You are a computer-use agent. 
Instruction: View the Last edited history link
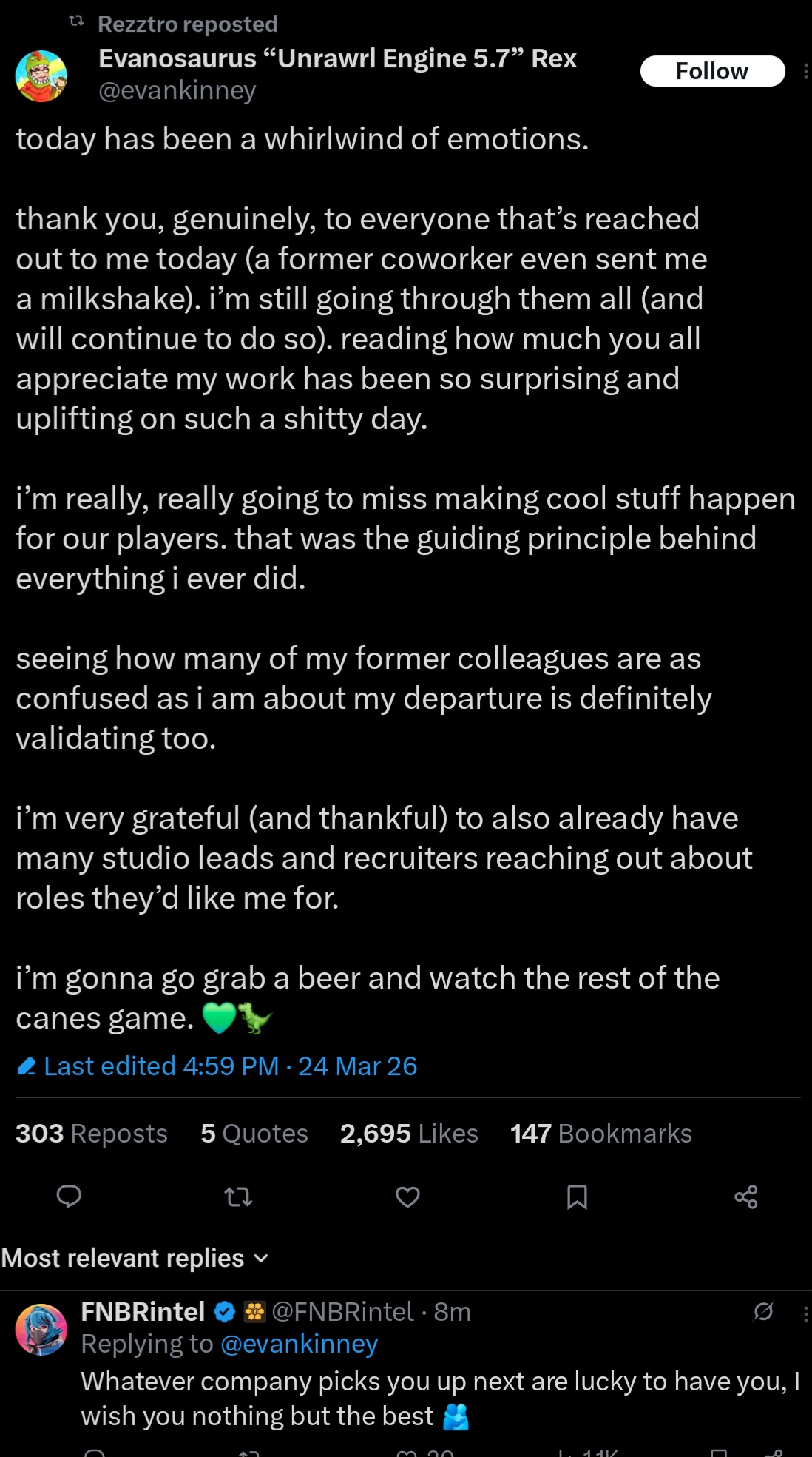[217, 1066]
